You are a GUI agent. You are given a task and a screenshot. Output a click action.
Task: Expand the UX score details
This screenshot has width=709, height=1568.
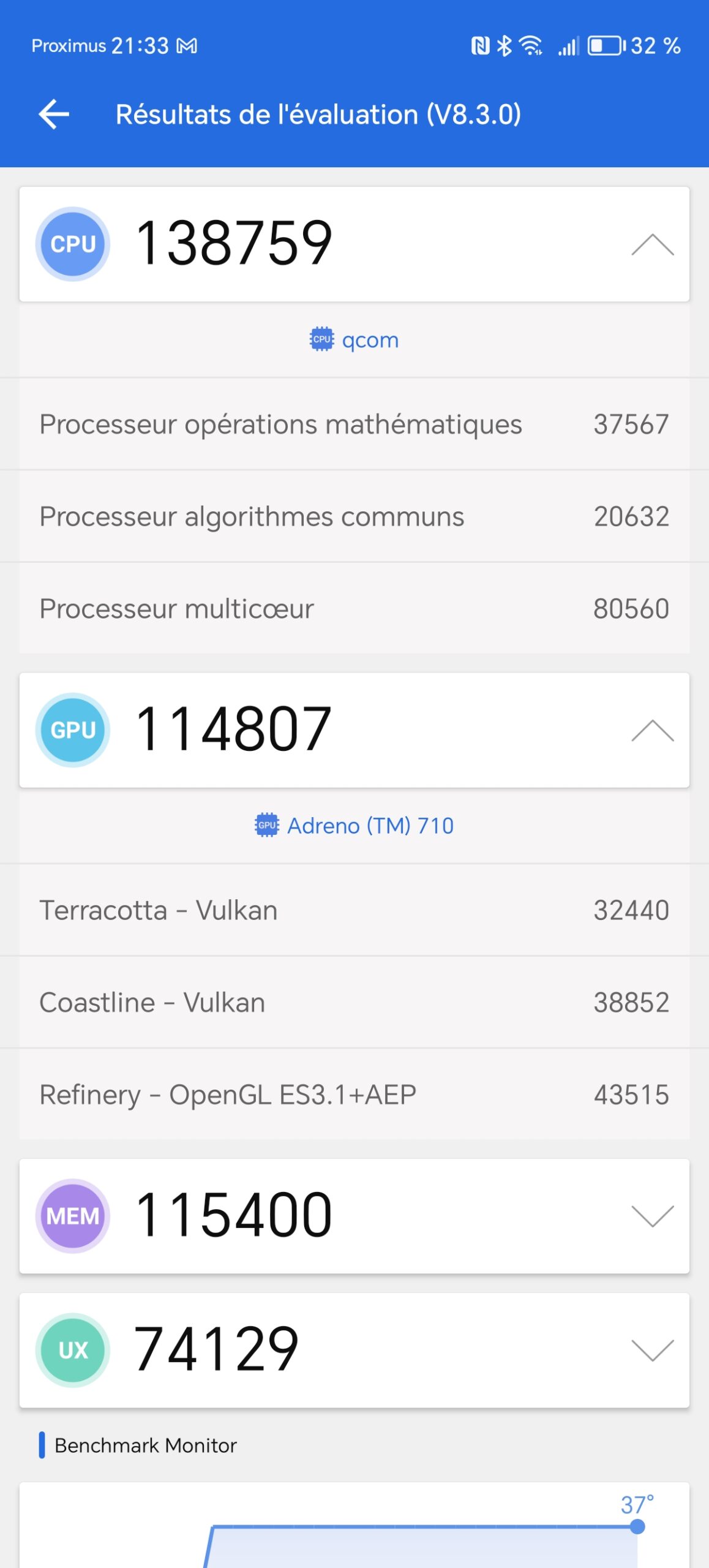click(652, 1350)
